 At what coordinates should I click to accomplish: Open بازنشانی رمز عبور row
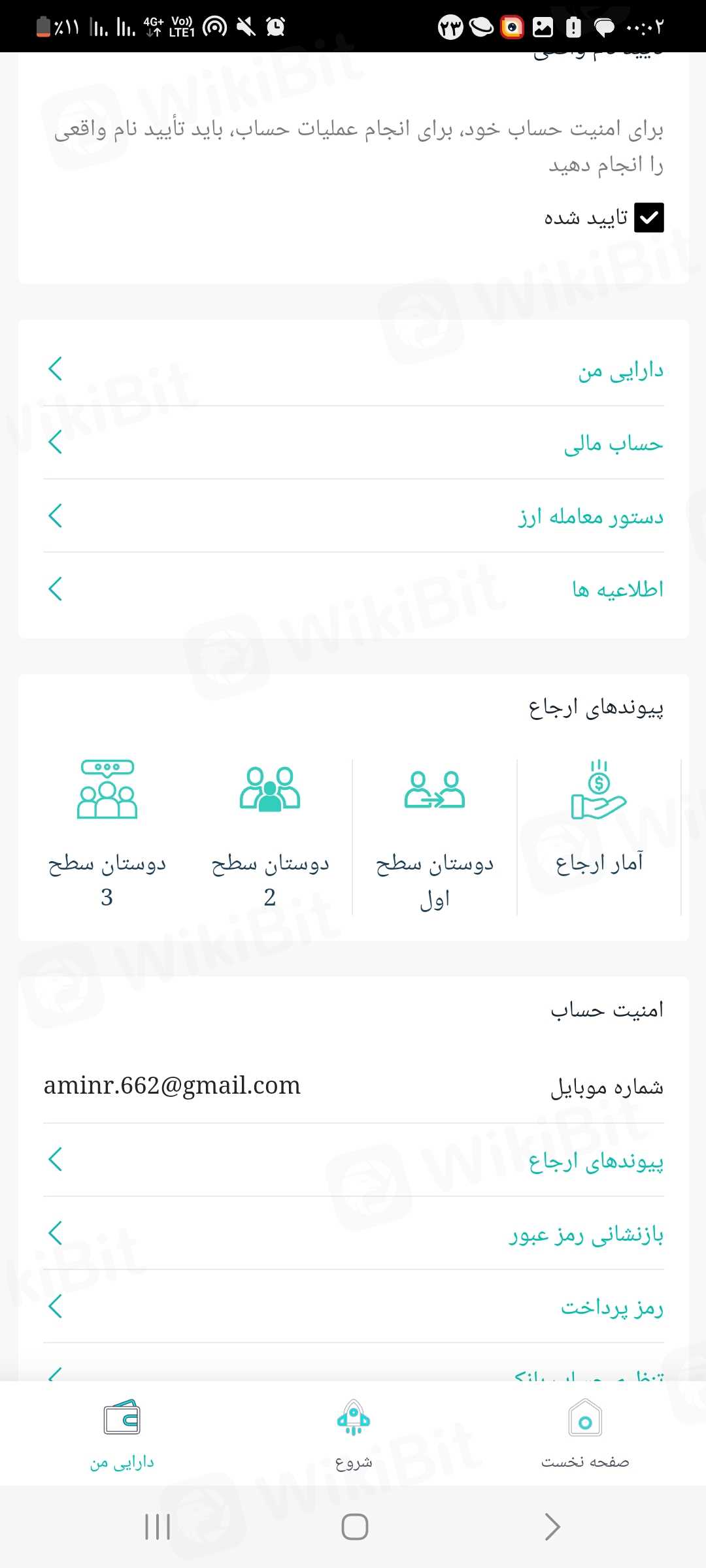click(353, 1233)
